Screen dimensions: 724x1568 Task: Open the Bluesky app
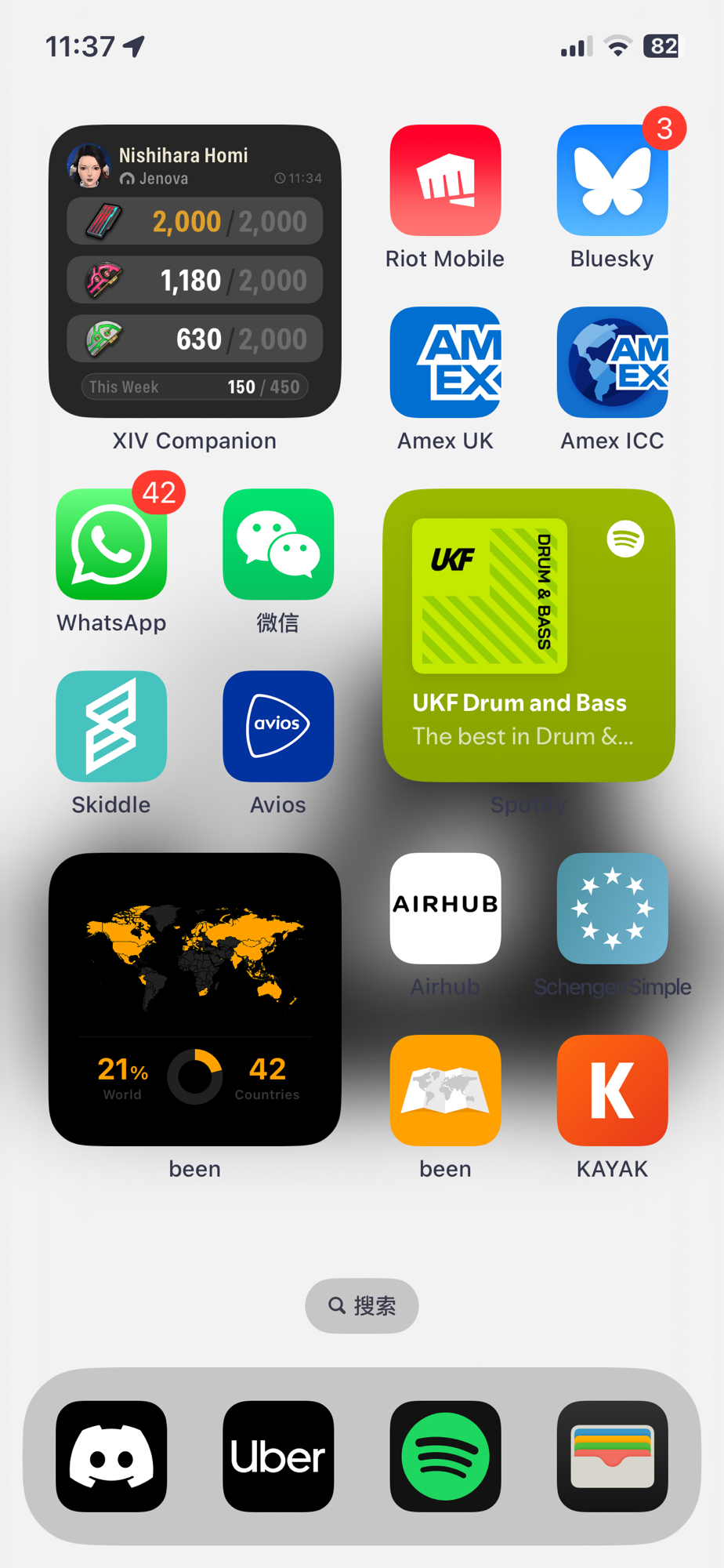[612, 180]
